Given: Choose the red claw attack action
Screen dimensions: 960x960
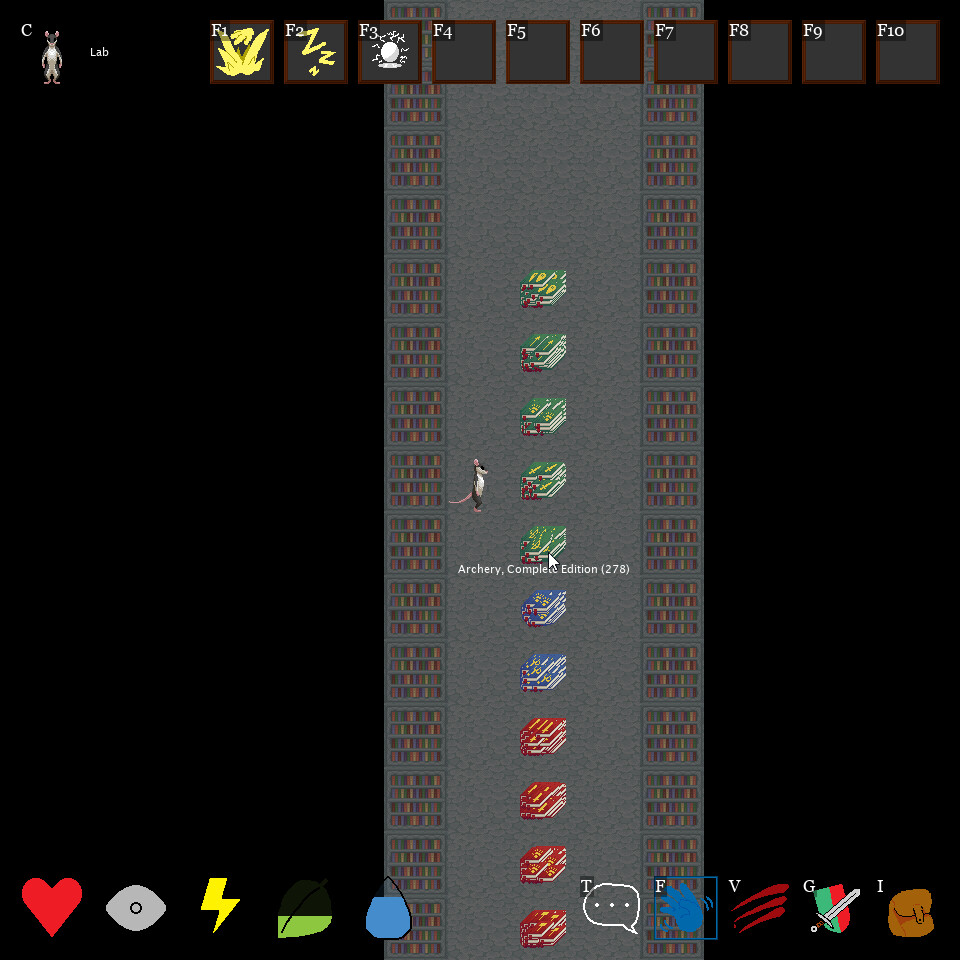Looking at the screenshot, I should tap(760, 908).
